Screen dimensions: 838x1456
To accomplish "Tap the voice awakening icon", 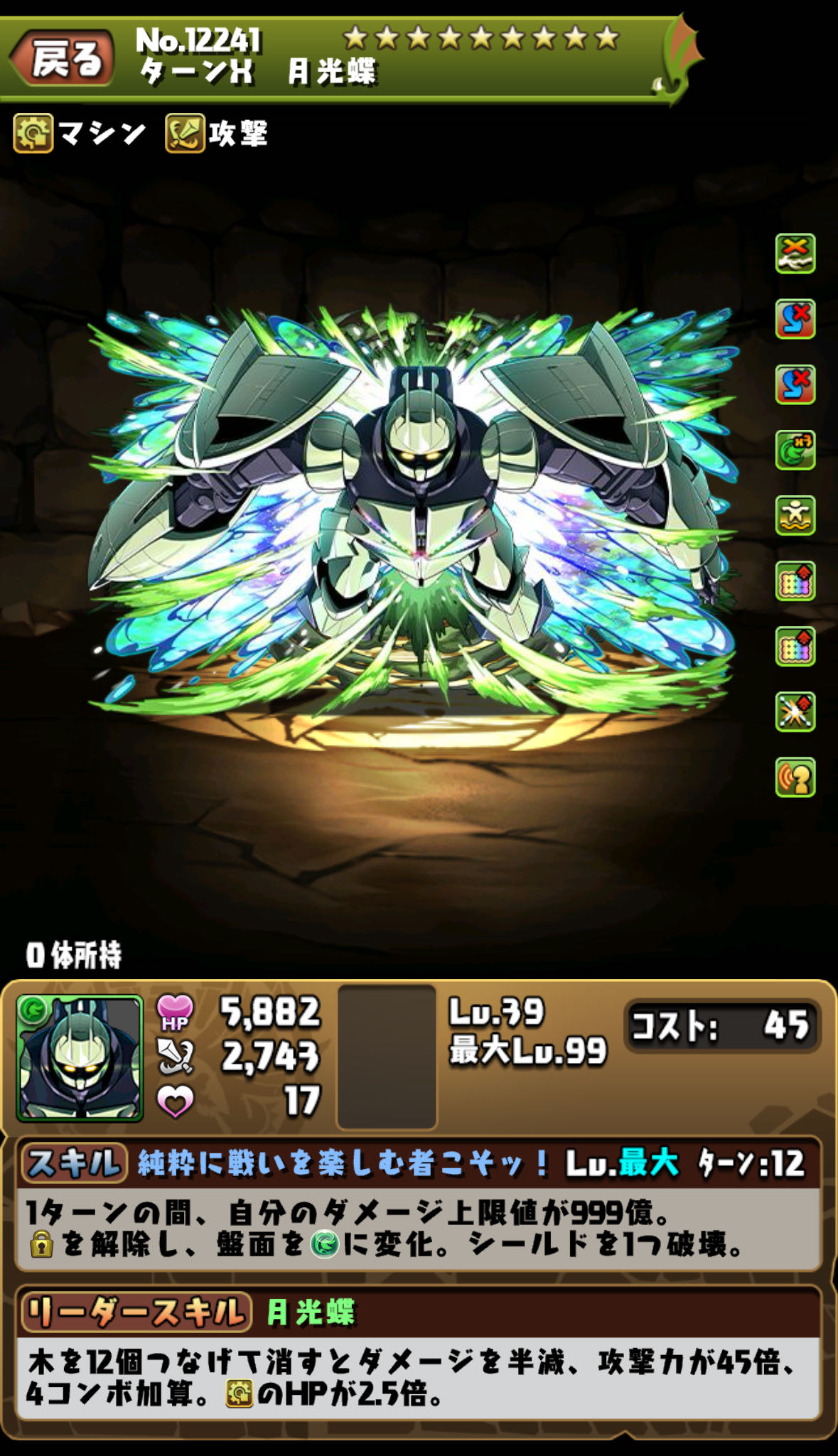I will coord(795,777).
